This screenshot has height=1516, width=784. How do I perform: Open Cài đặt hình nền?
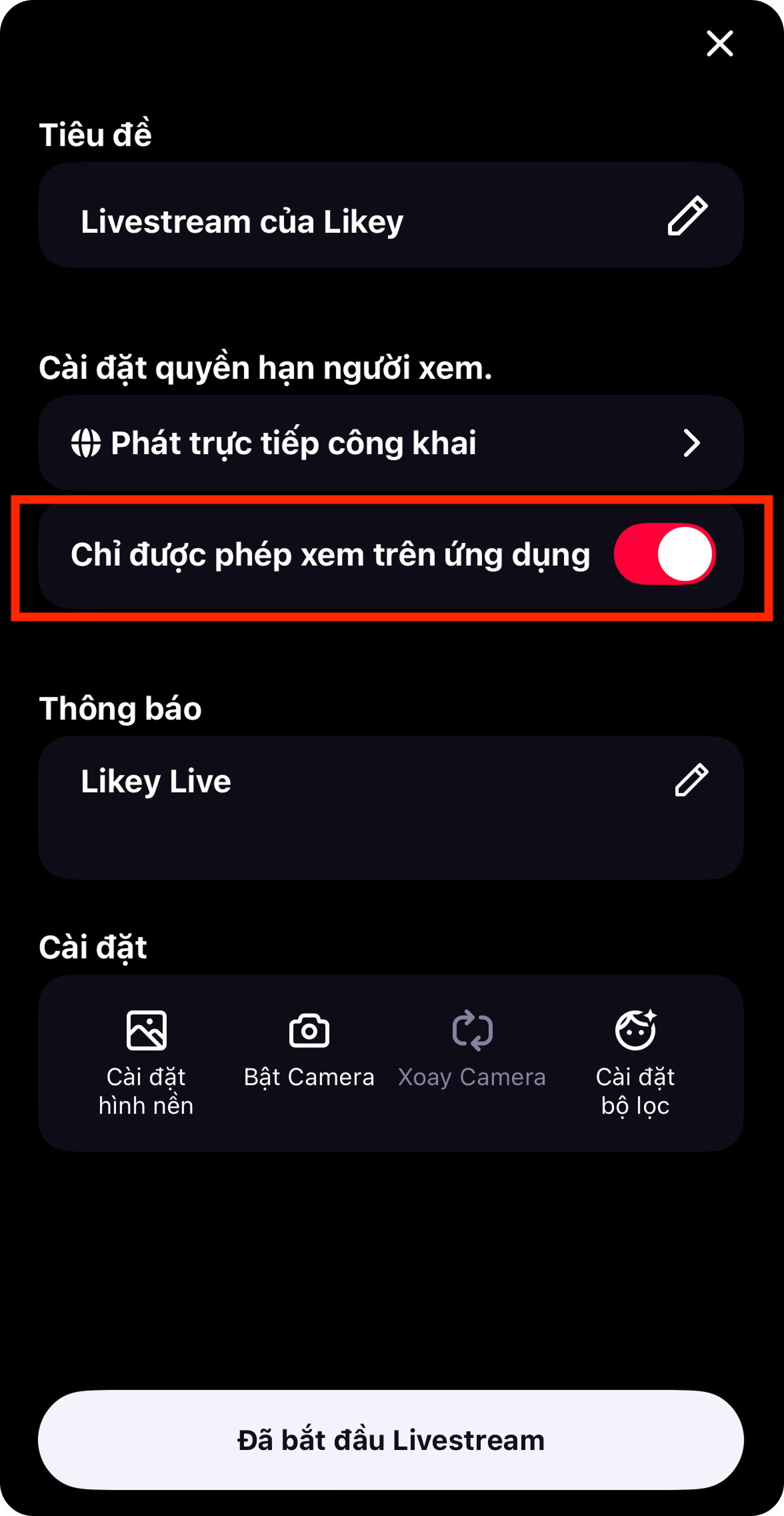click(146, 1062)
